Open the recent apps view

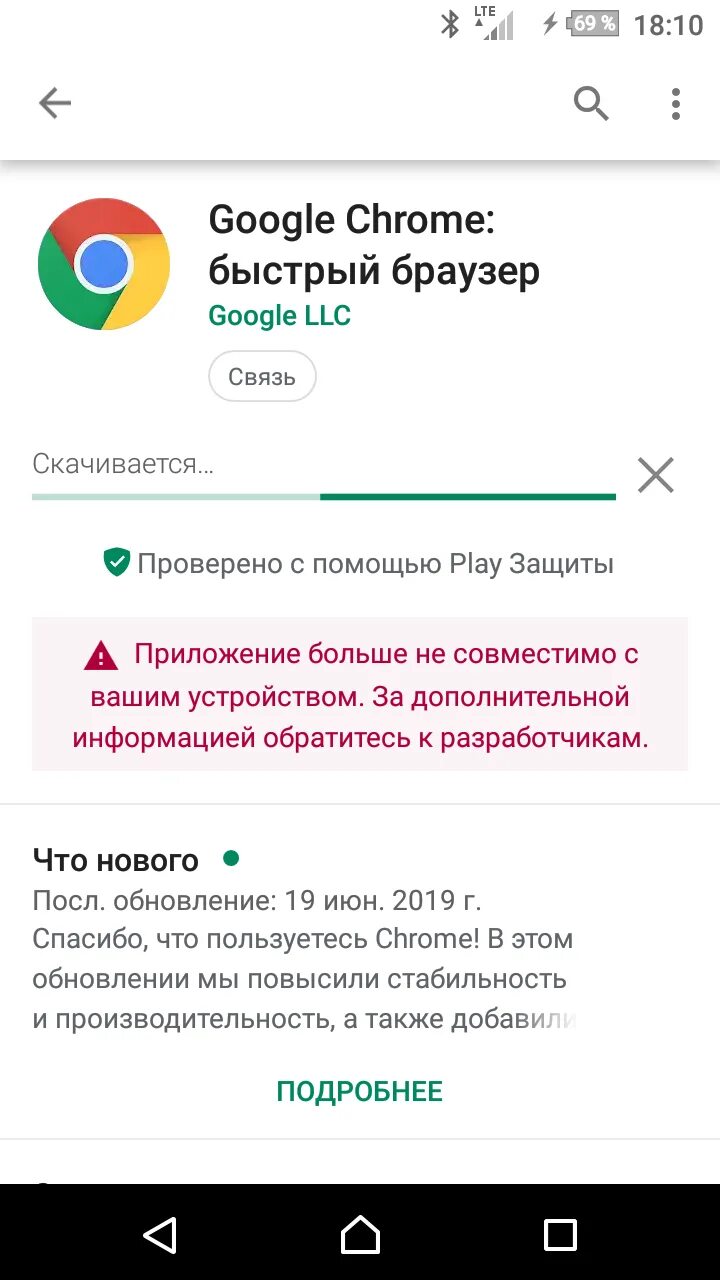coord(560,1235)
